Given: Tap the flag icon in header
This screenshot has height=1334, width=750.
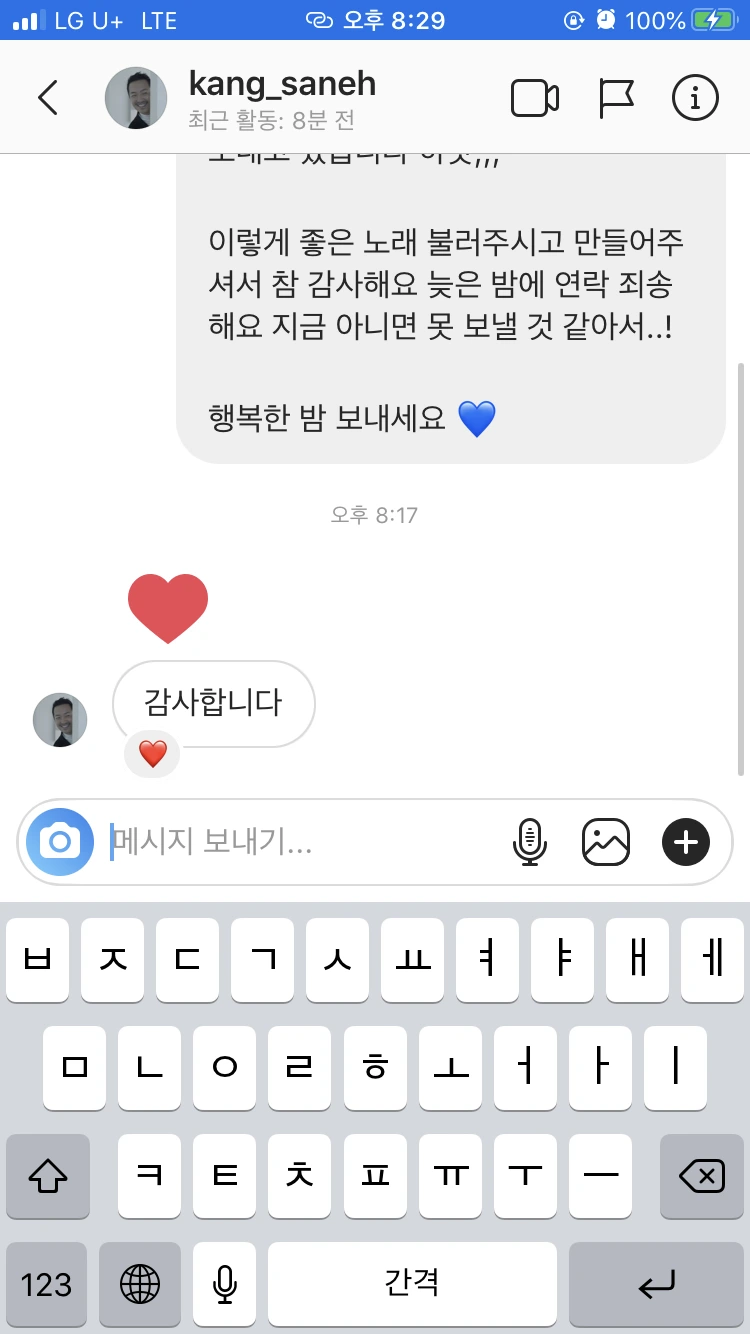Looking at the screenshot, I should 616,98.
